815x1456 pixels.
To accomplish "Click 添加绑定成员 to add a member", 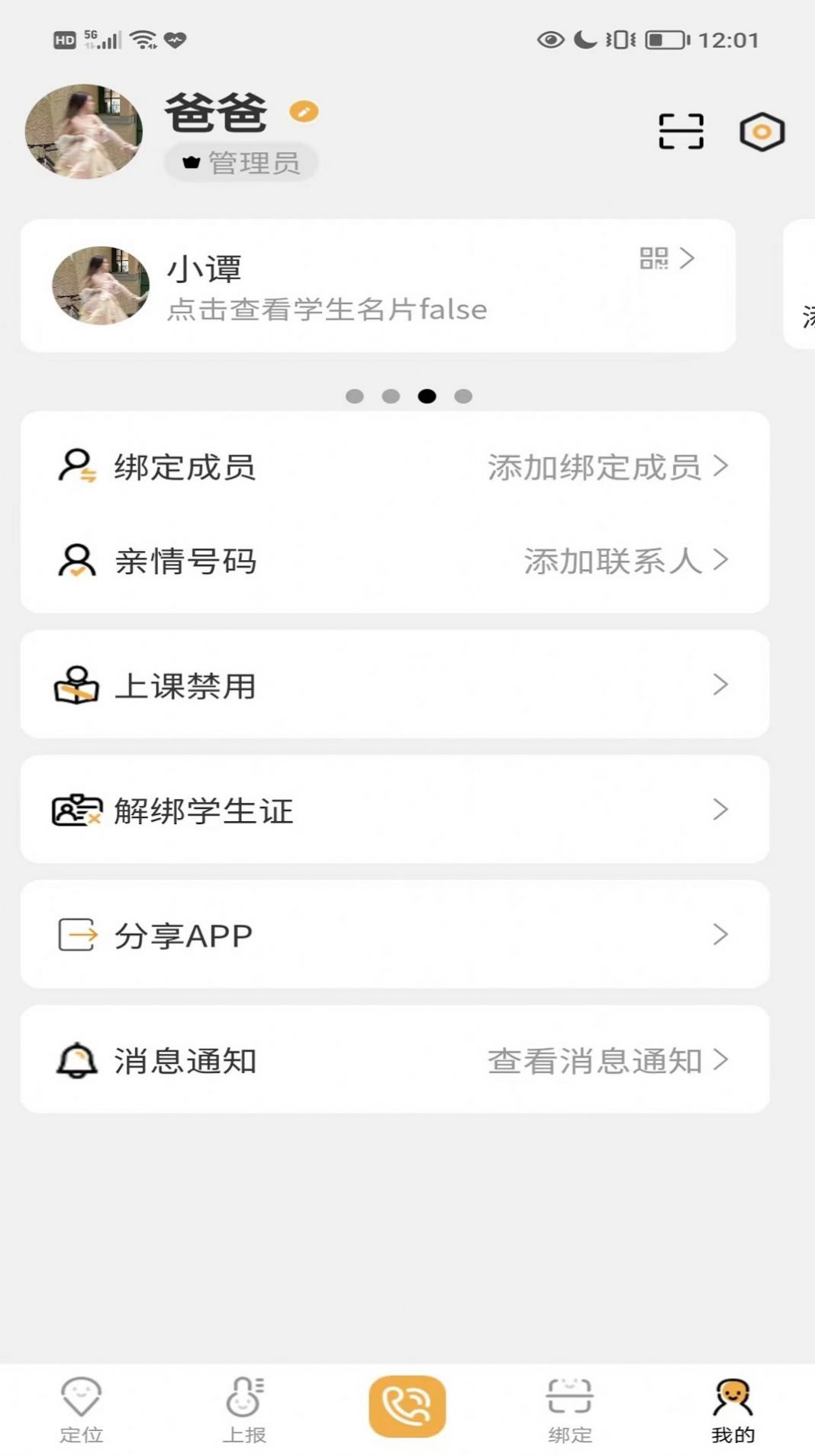I will tap(594, 469).
